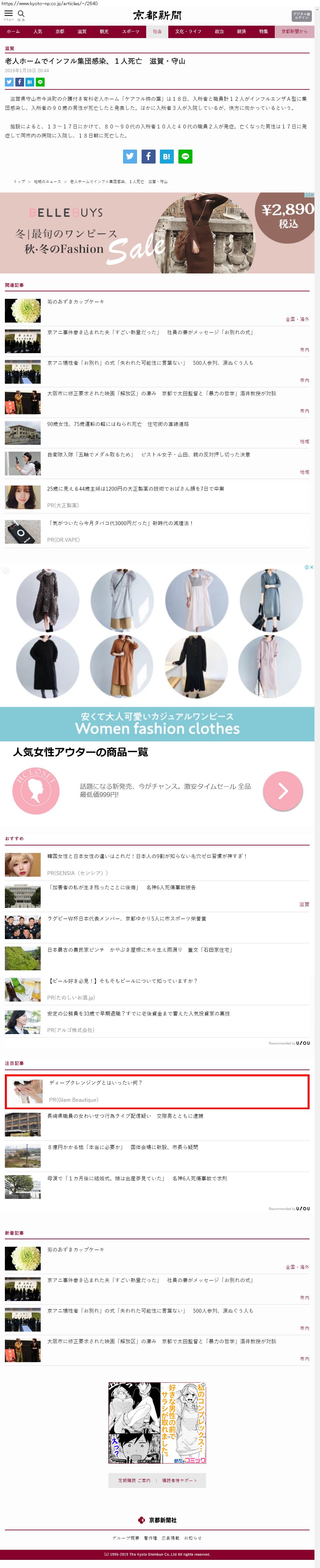
Task: Share article via LINE under the date
Action: click(40, 82)
